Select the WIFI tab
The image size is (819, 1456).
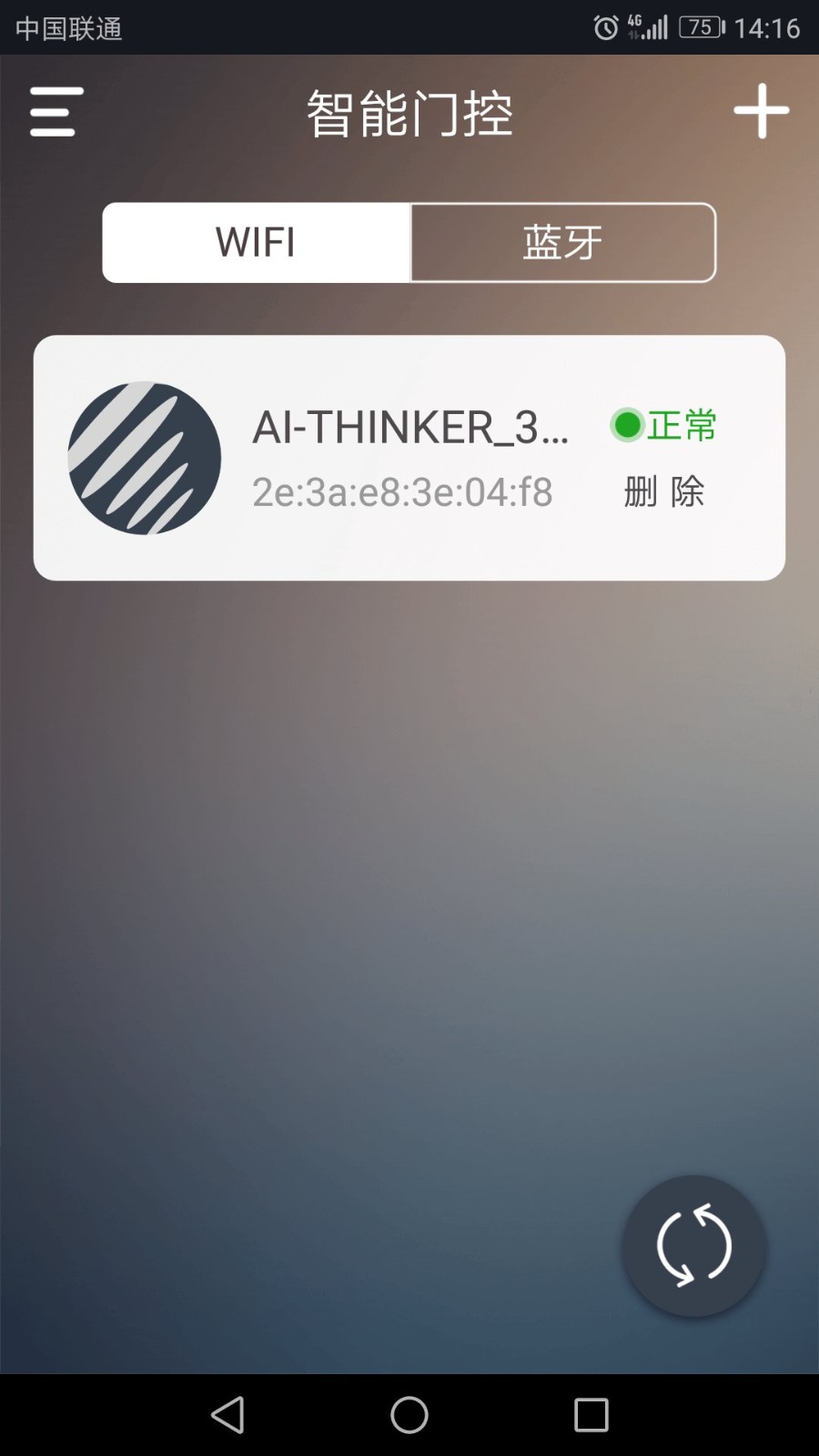tap(256, 243)
